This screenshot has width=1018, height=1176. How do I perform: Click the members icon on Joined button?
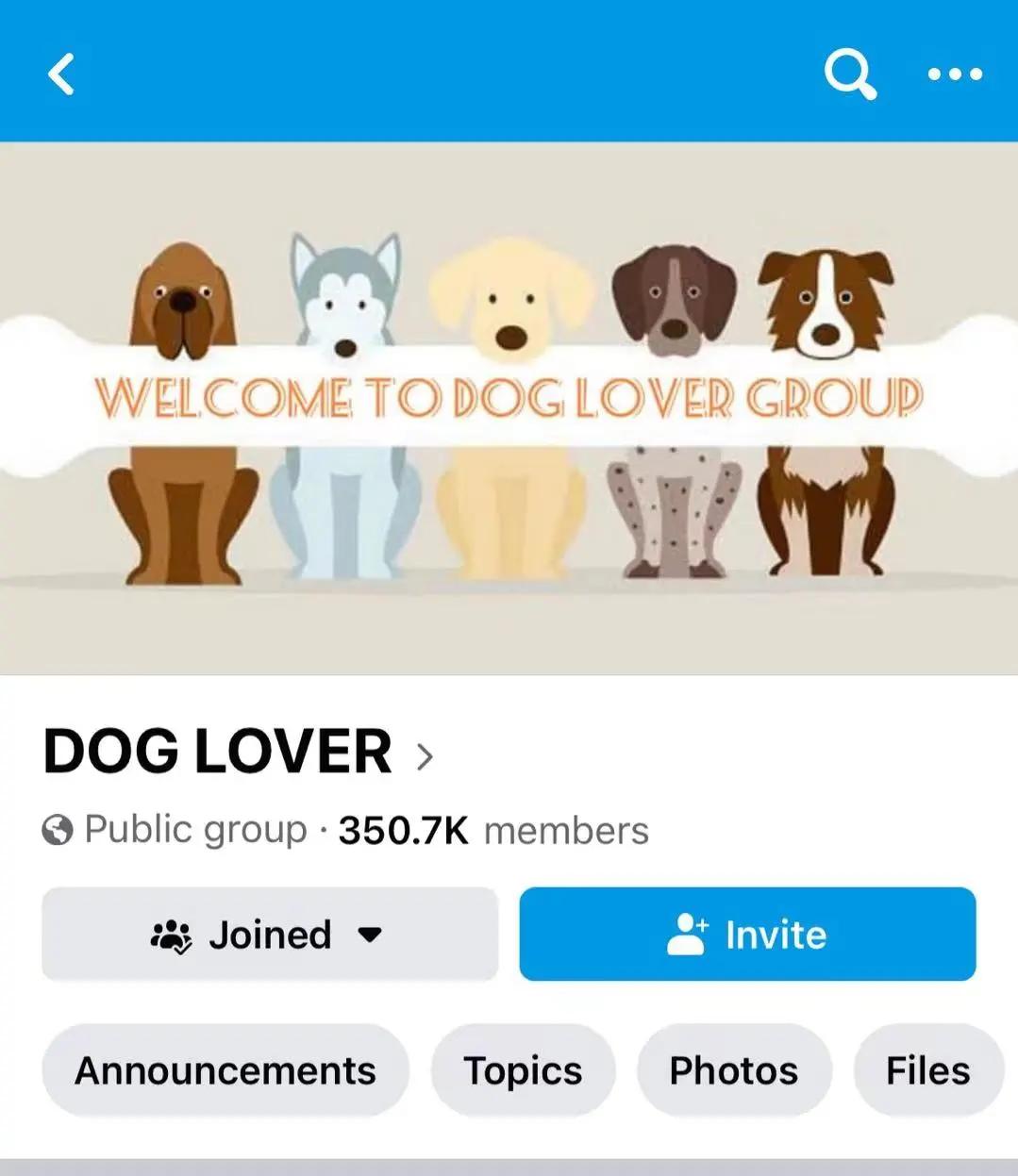[173, 935]
